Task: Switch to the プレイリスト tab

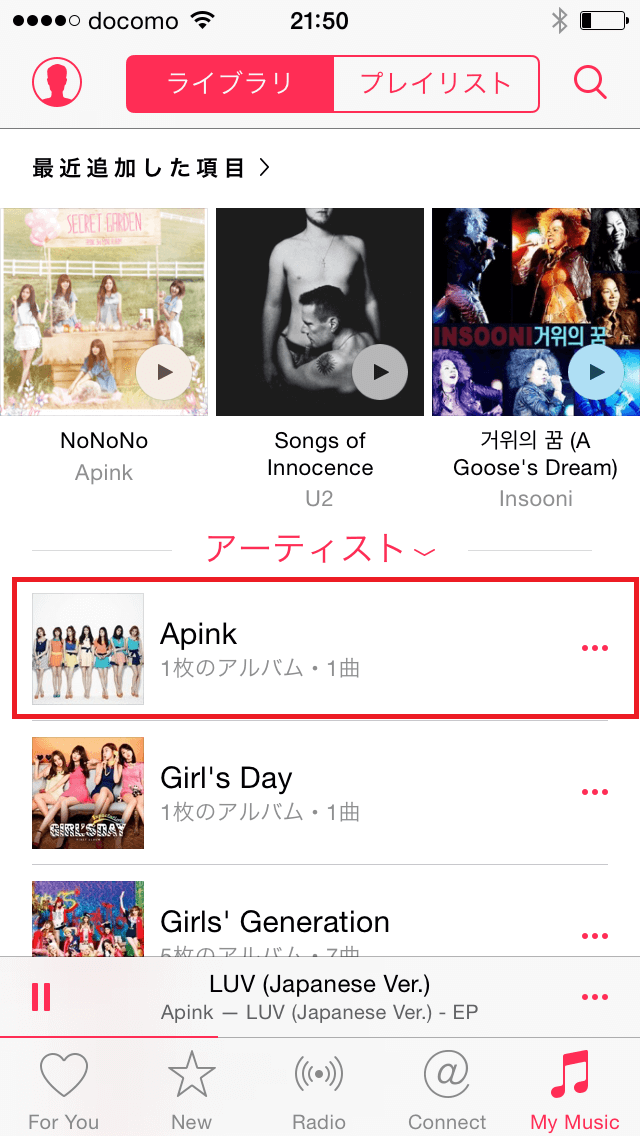Action: click(435, 83)
